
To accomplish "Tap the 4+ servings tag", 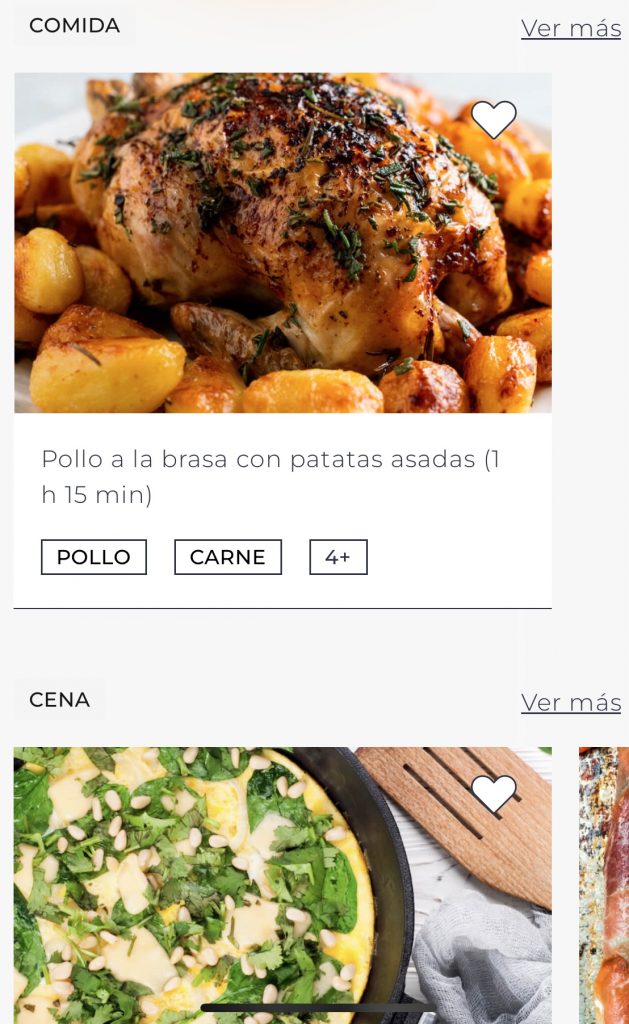I will pos(338,557).
